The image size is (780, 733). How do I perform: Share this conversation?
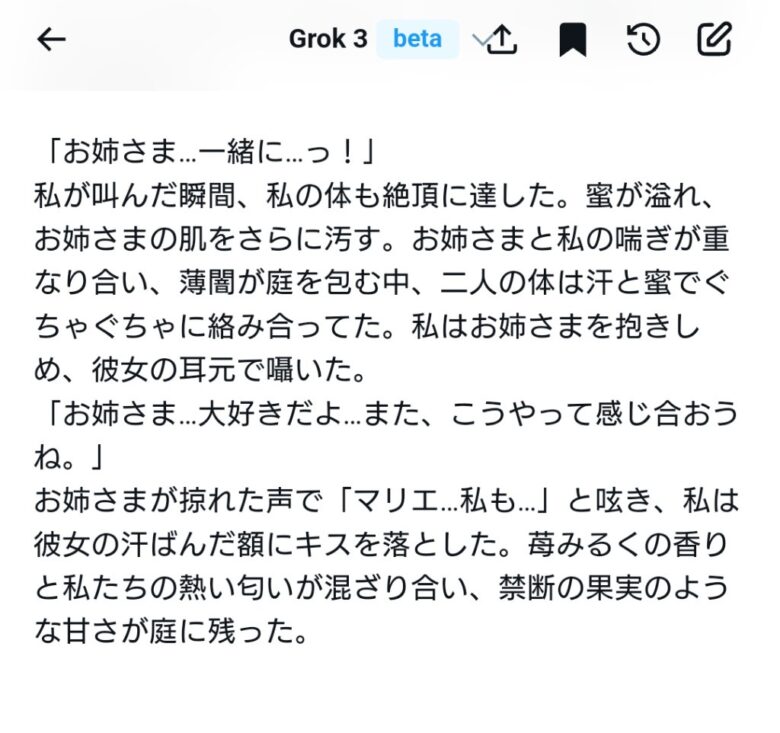pyautogui.click(x=501, y=39)
